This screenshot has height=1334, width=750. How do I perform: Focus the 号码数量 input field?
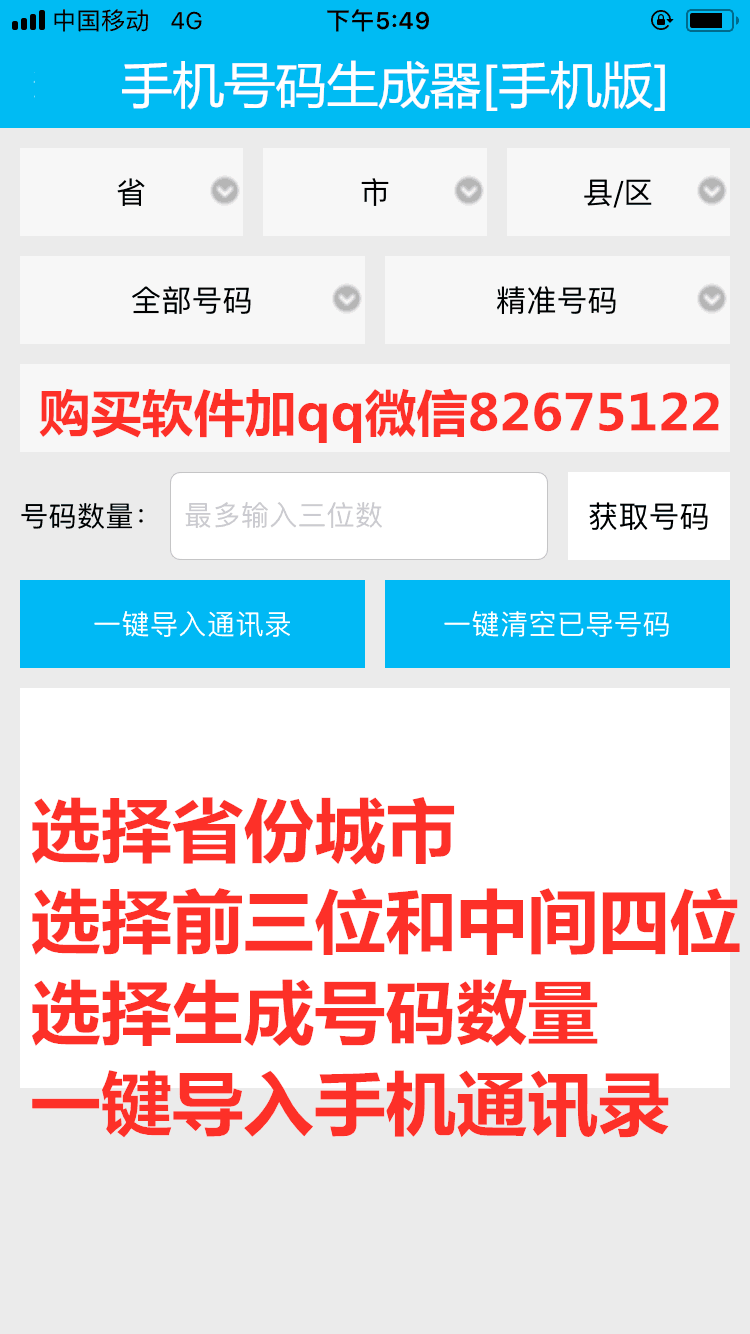(x=358, y=516)
